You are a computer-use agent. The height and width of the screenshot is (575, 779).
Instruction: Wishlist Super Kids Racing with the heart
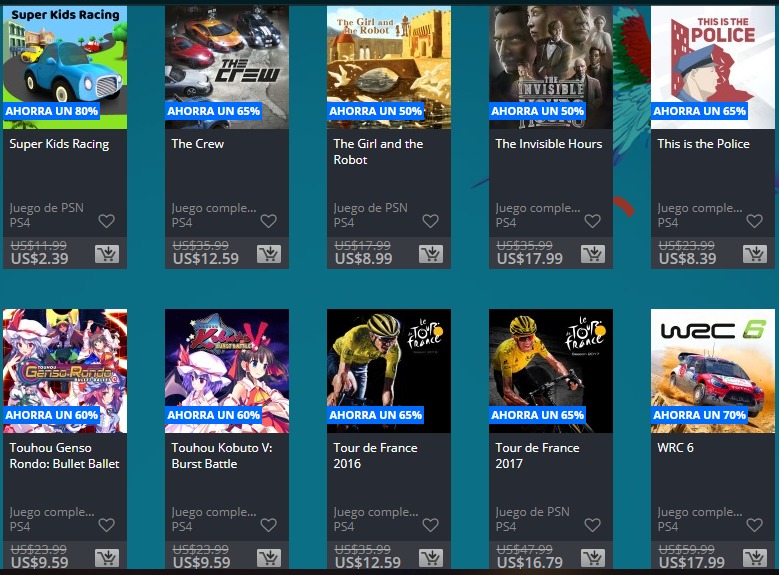pyautogui.click(x=106, y=222)
